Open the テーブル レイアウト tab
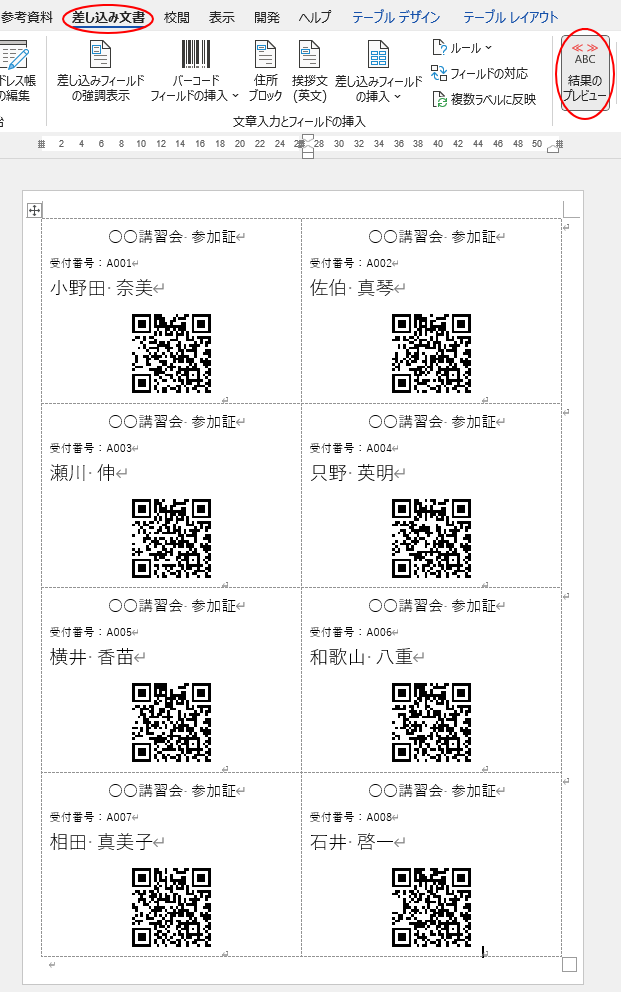Viewport: 621px width, 992px height. tap(511, 17)
